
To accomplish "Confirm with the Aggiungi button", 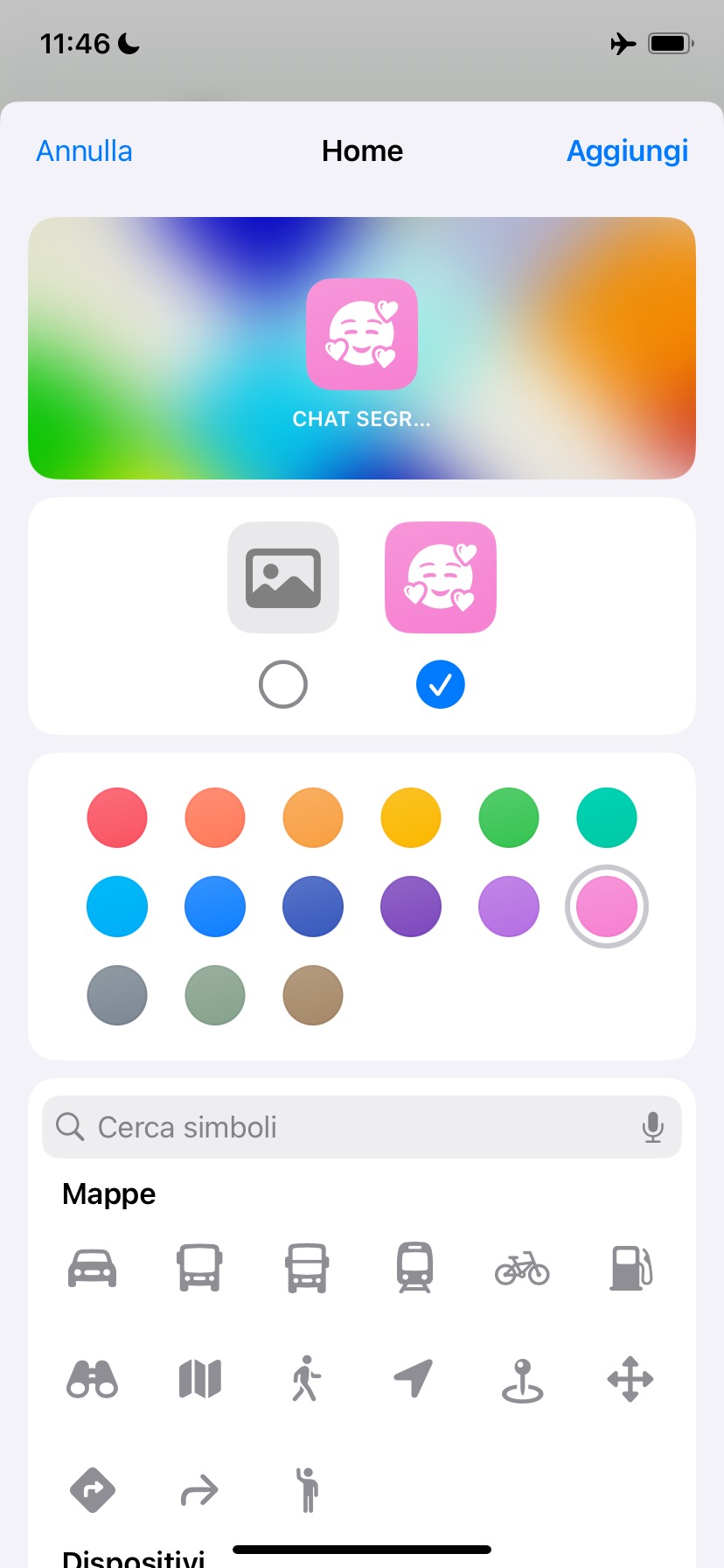I will pyautogui.click(x=627, y=151).
